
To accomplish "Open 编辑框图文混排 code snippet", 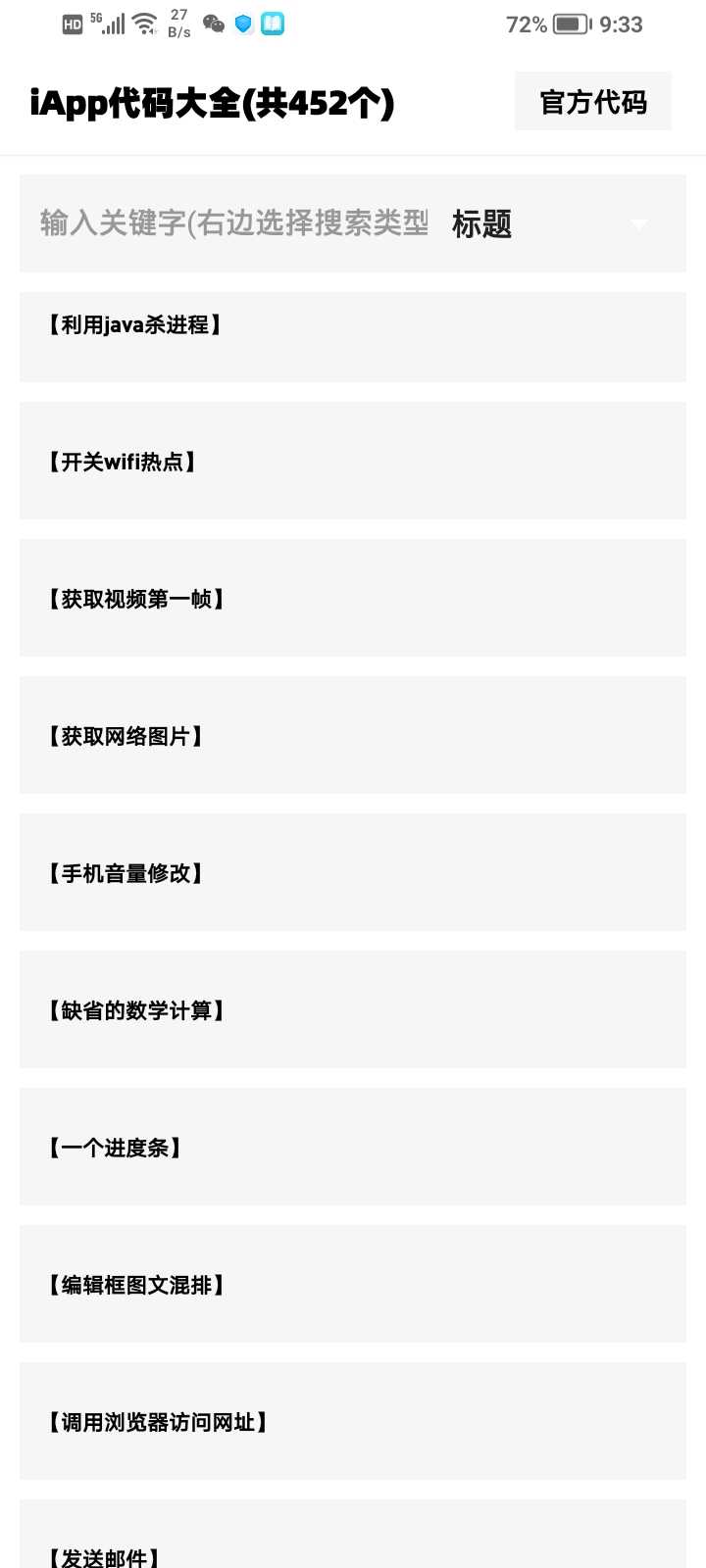I will click(x=353, y=1284).
